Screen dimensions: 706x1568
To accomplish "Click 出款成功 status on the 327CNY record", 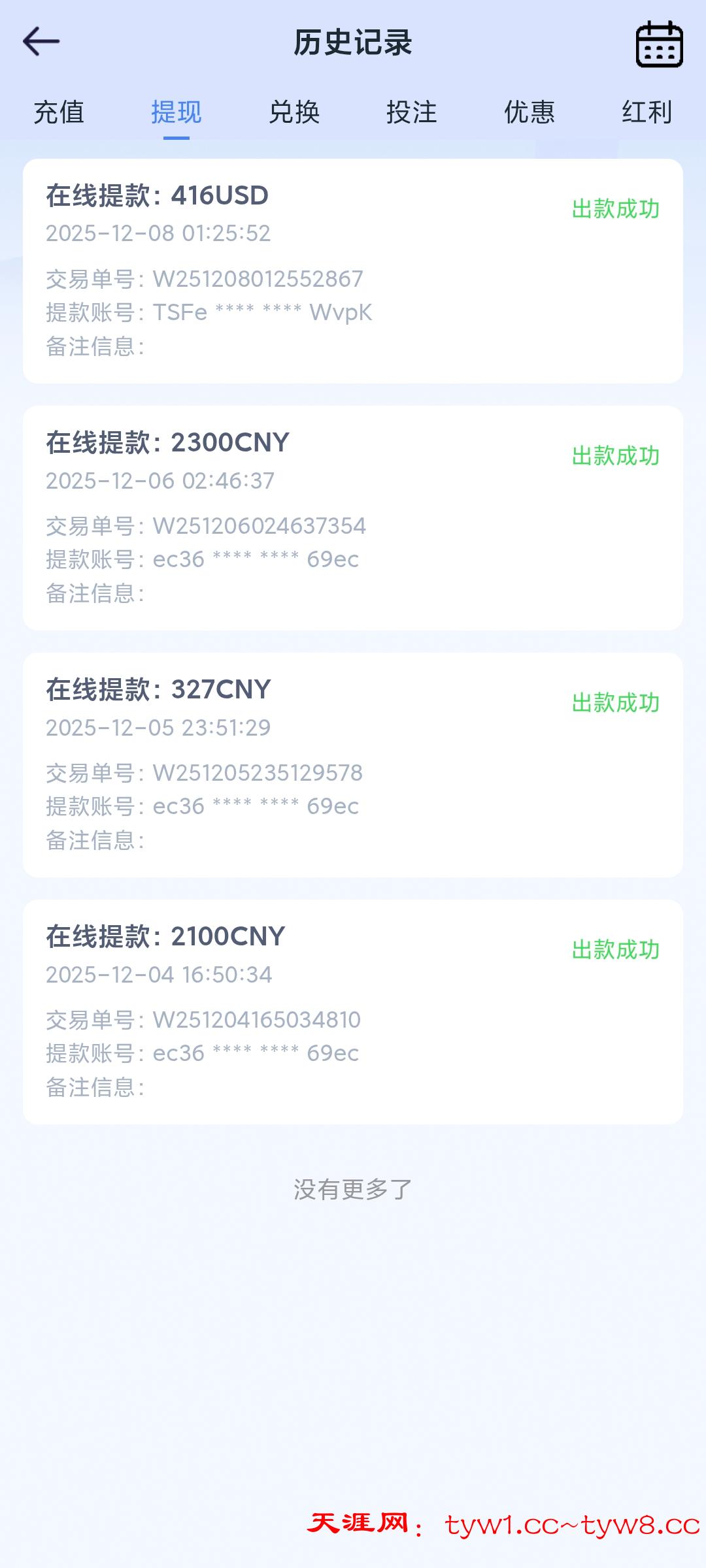I will (x=614, y=700).
